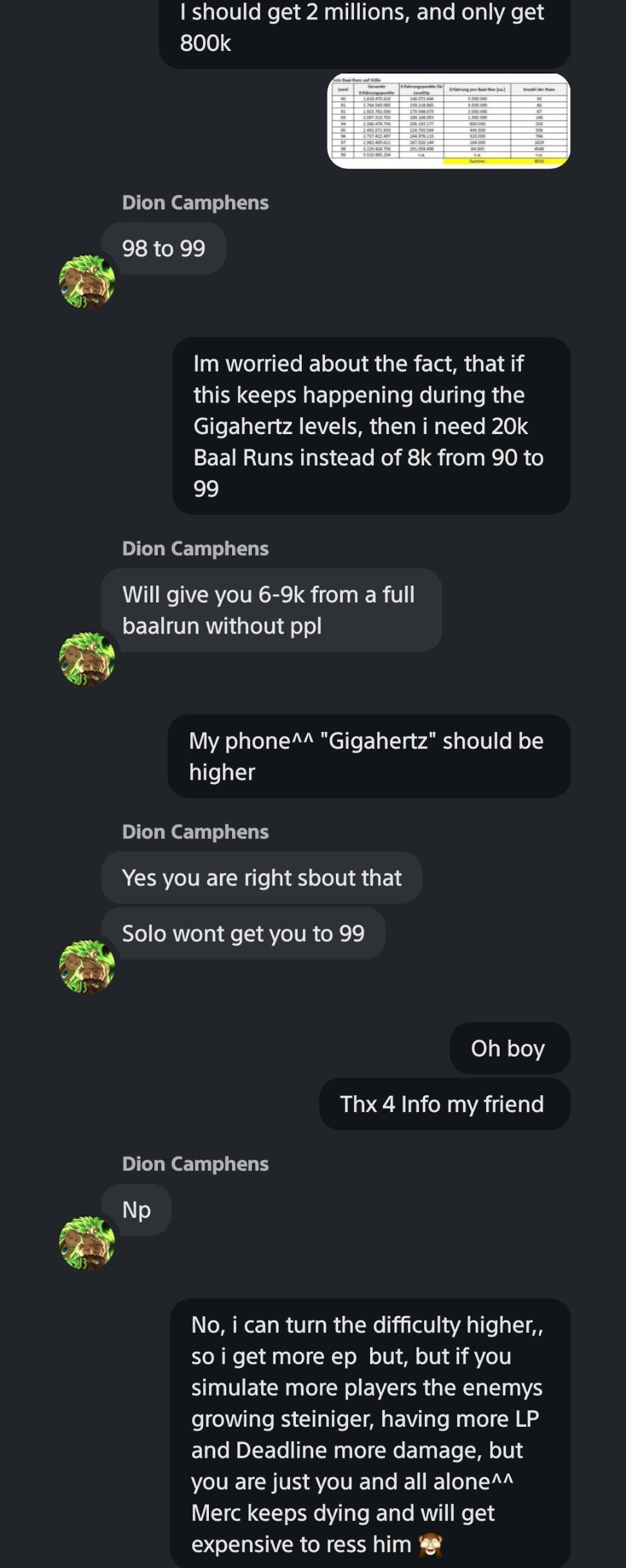Tap Dion's avatar next to the "Np" message
Screen dimensions: 626x1568
tap(87, 1242)
